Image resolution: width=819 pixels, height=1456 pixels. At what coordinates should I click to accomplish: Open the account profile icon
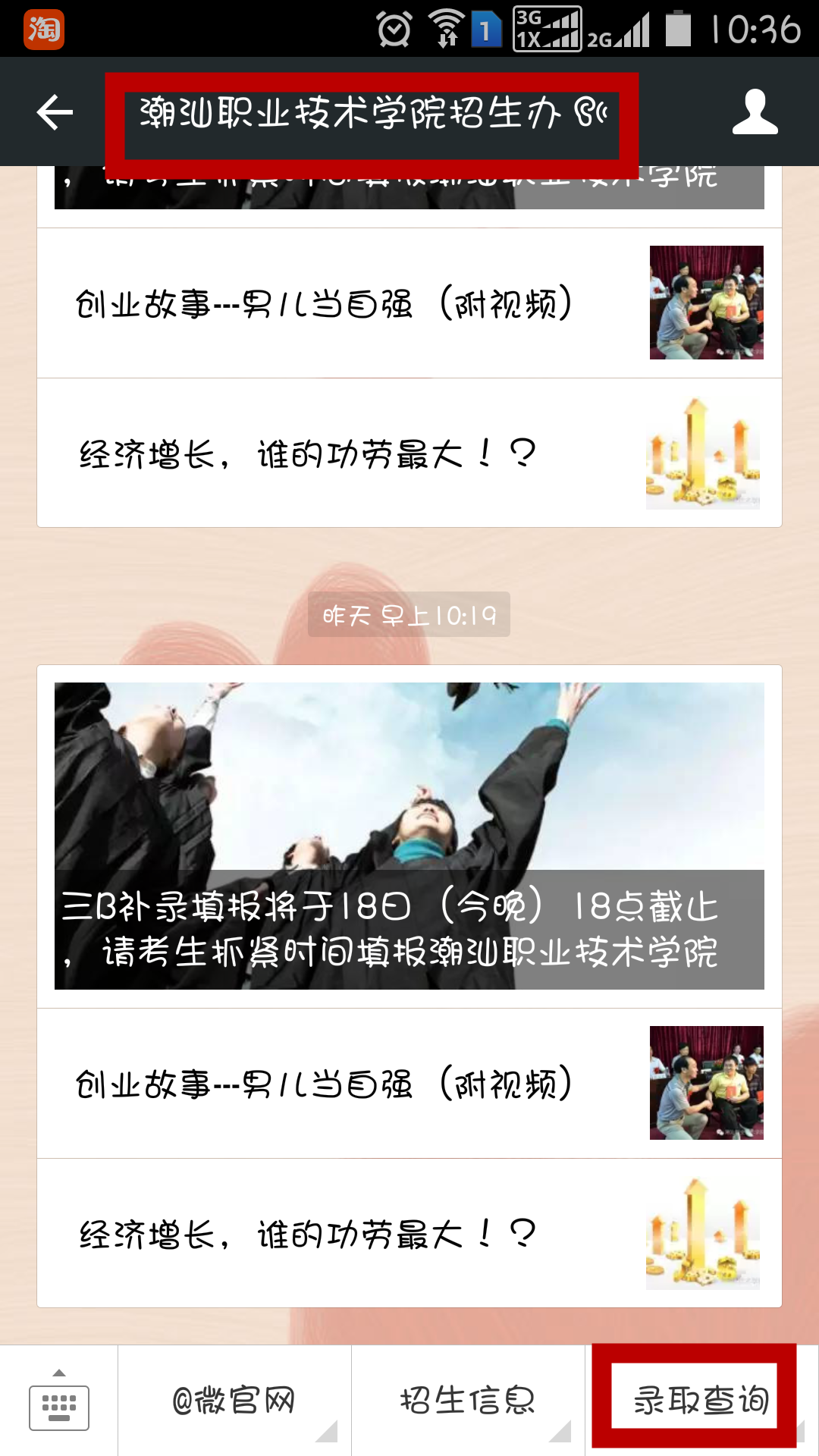point(755,112)
